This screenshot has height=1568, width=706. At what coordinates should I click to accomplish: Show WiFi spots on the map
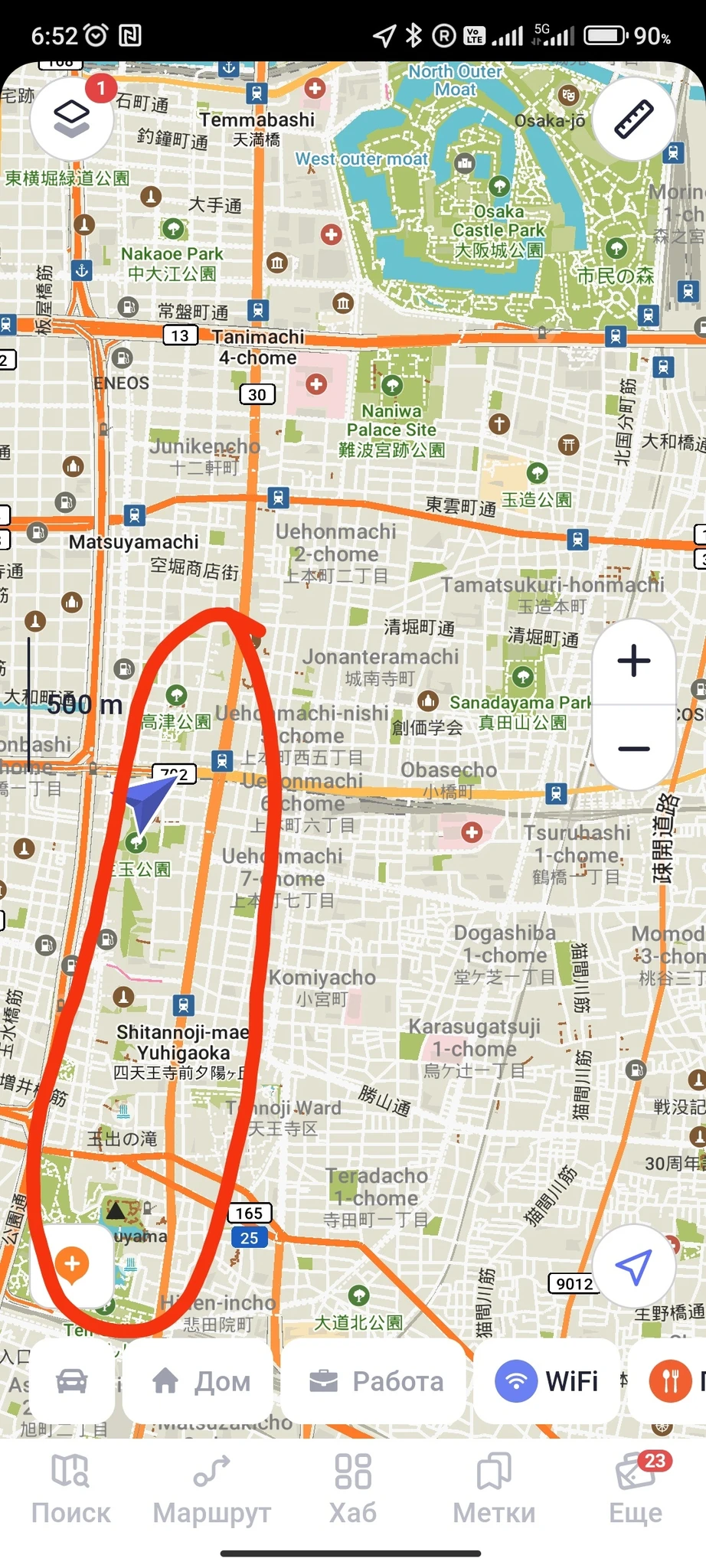(547, 1381)
